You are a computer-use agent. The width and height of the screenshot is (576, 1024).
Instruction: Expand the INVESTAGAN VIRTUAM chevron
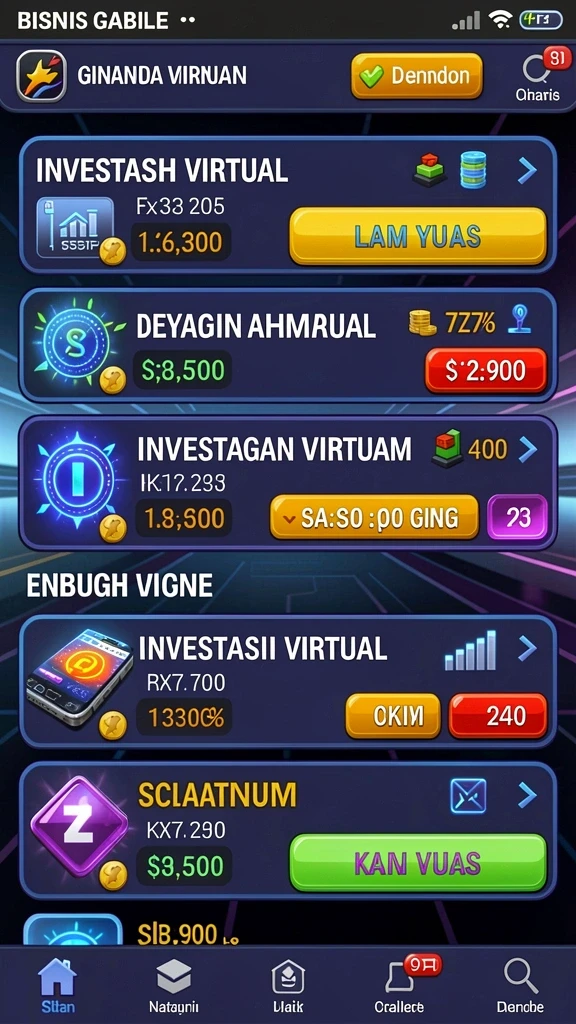pos(527,449)
